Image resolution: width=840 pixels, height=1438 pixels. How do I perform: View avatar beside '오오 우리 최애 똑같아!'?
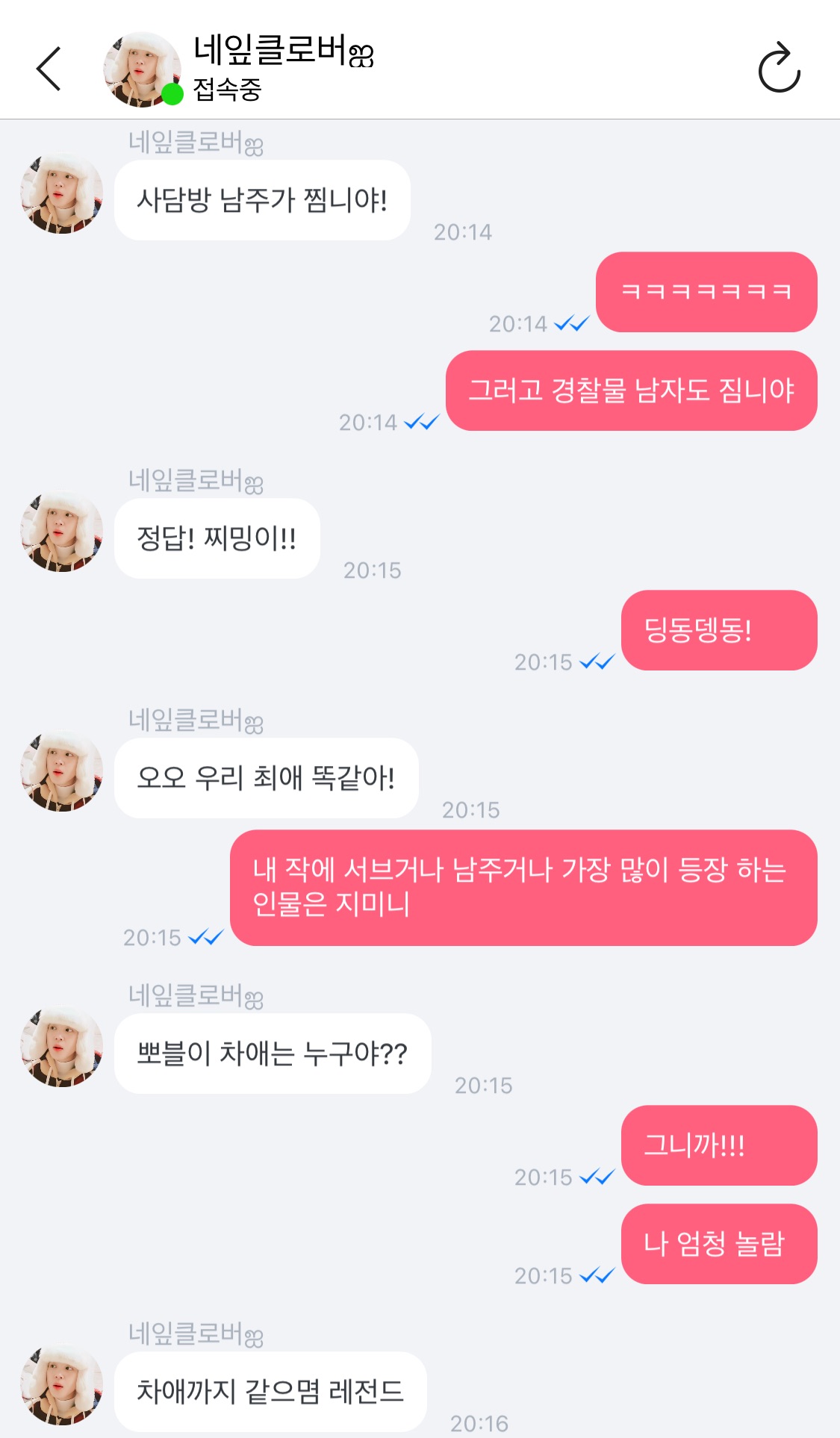(61, 771)
